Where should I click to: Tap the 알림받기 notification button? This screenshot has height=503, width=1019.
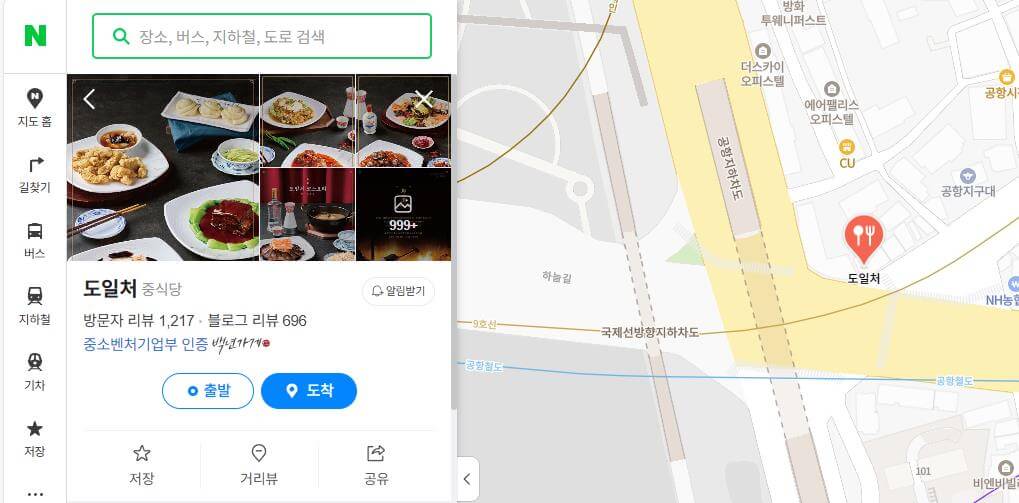[398, 291]
